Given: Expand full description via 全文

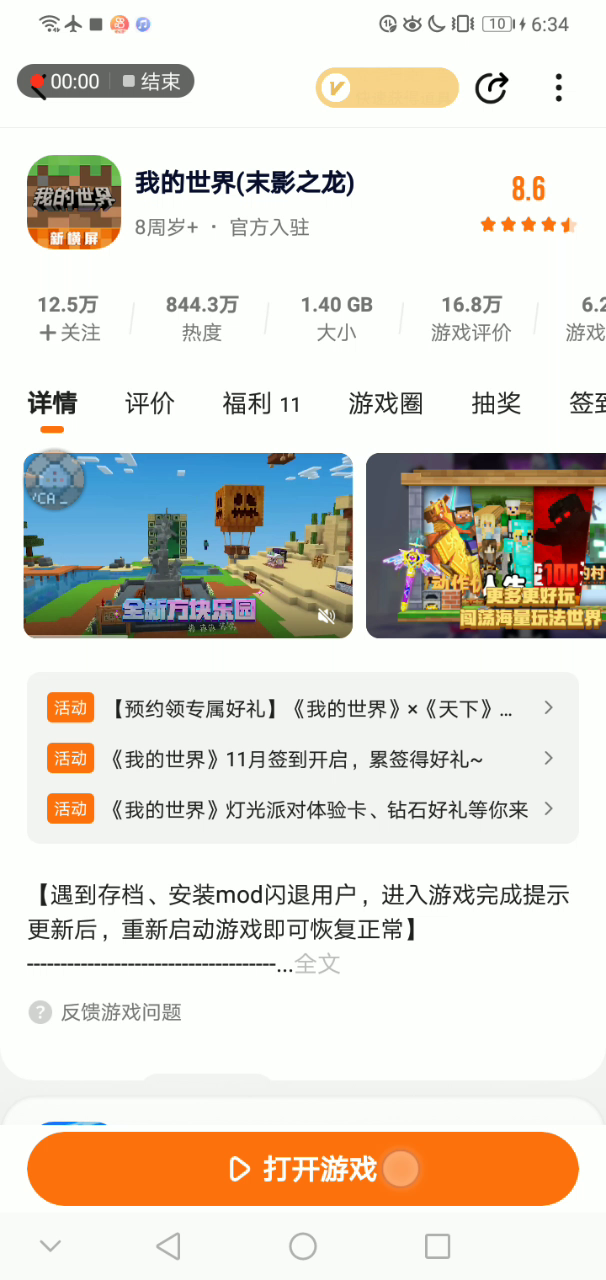Looking at the screenshot, I should 318,964.
